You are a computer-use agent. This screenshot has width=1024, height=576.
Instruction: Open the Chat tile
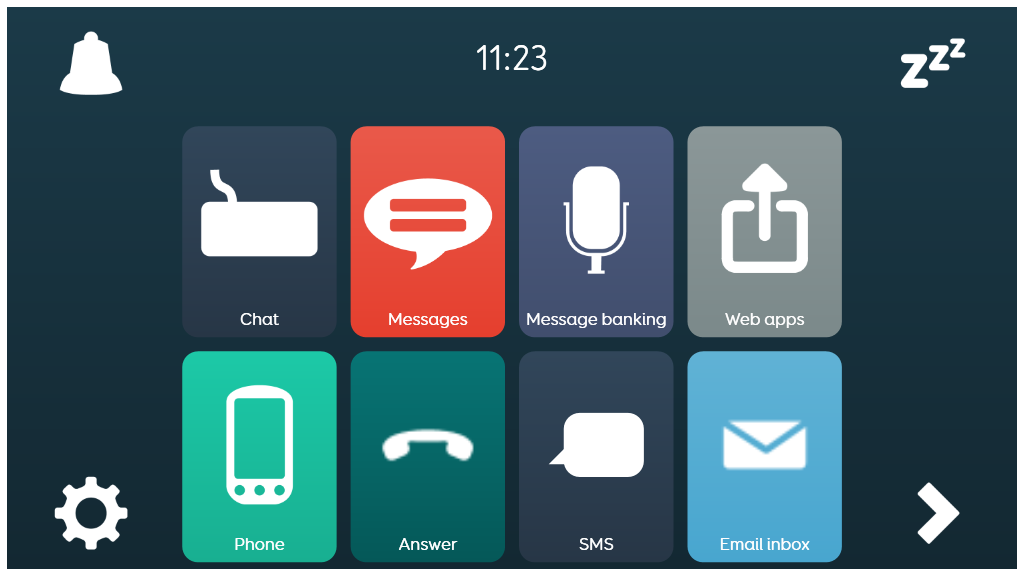point(259,231)
